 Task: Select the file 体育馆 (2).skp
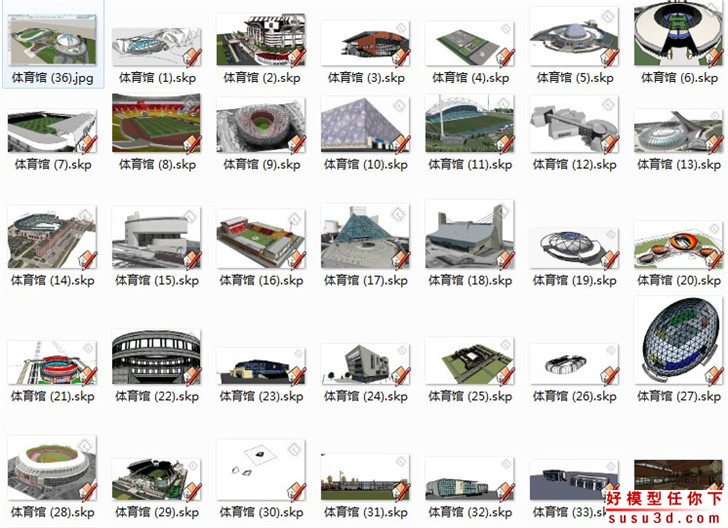pyautogui.click(x=260, y=40)
